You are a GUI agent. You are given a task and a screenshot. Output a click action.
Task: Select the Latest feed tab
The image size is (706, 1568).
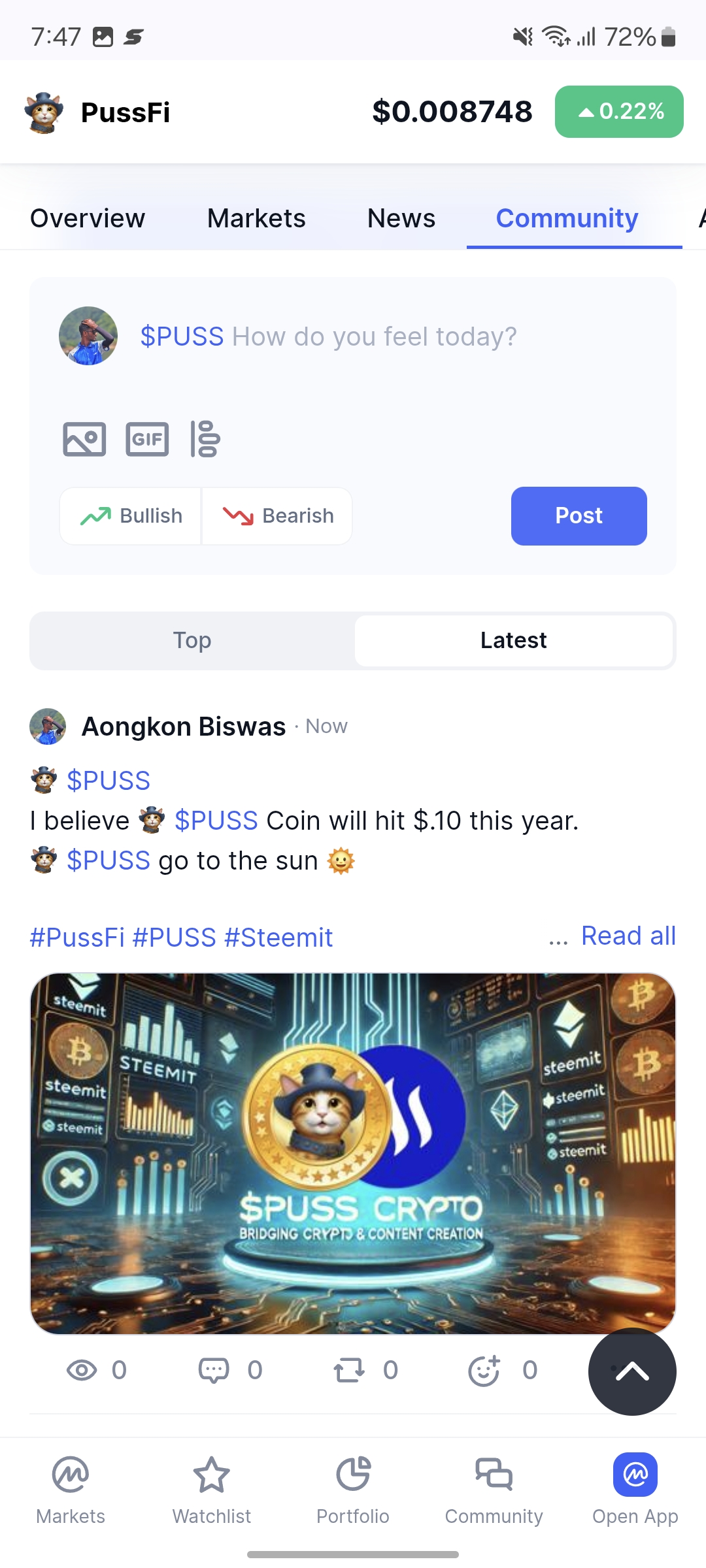pyautogui.click(x=514, y=640)
